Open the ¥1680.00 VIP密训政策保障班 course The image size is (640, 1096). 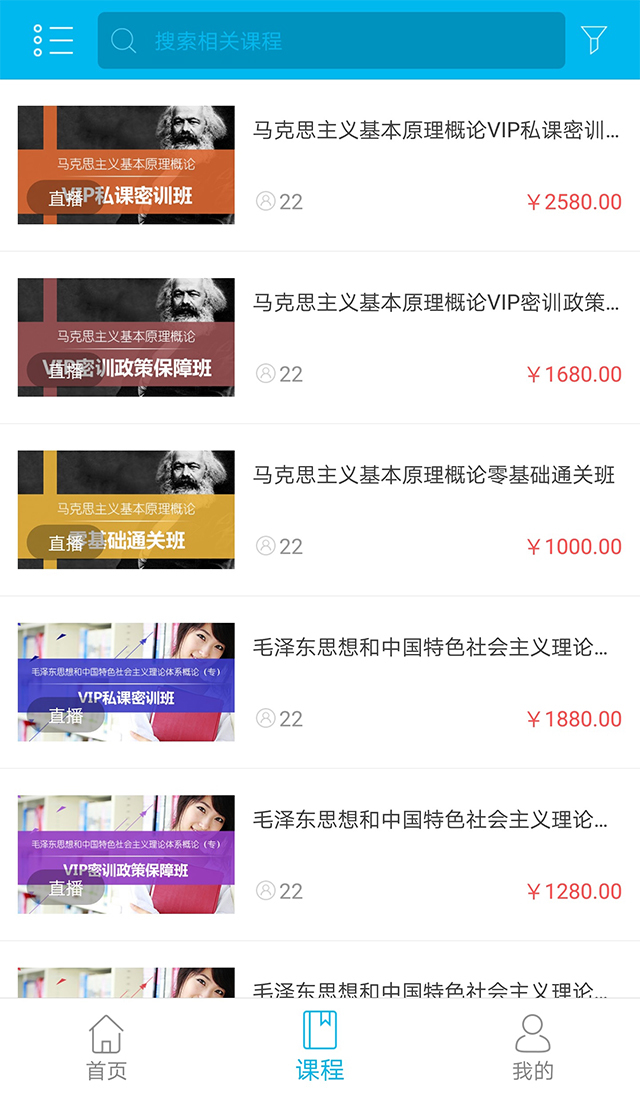[x=320, y=338]
